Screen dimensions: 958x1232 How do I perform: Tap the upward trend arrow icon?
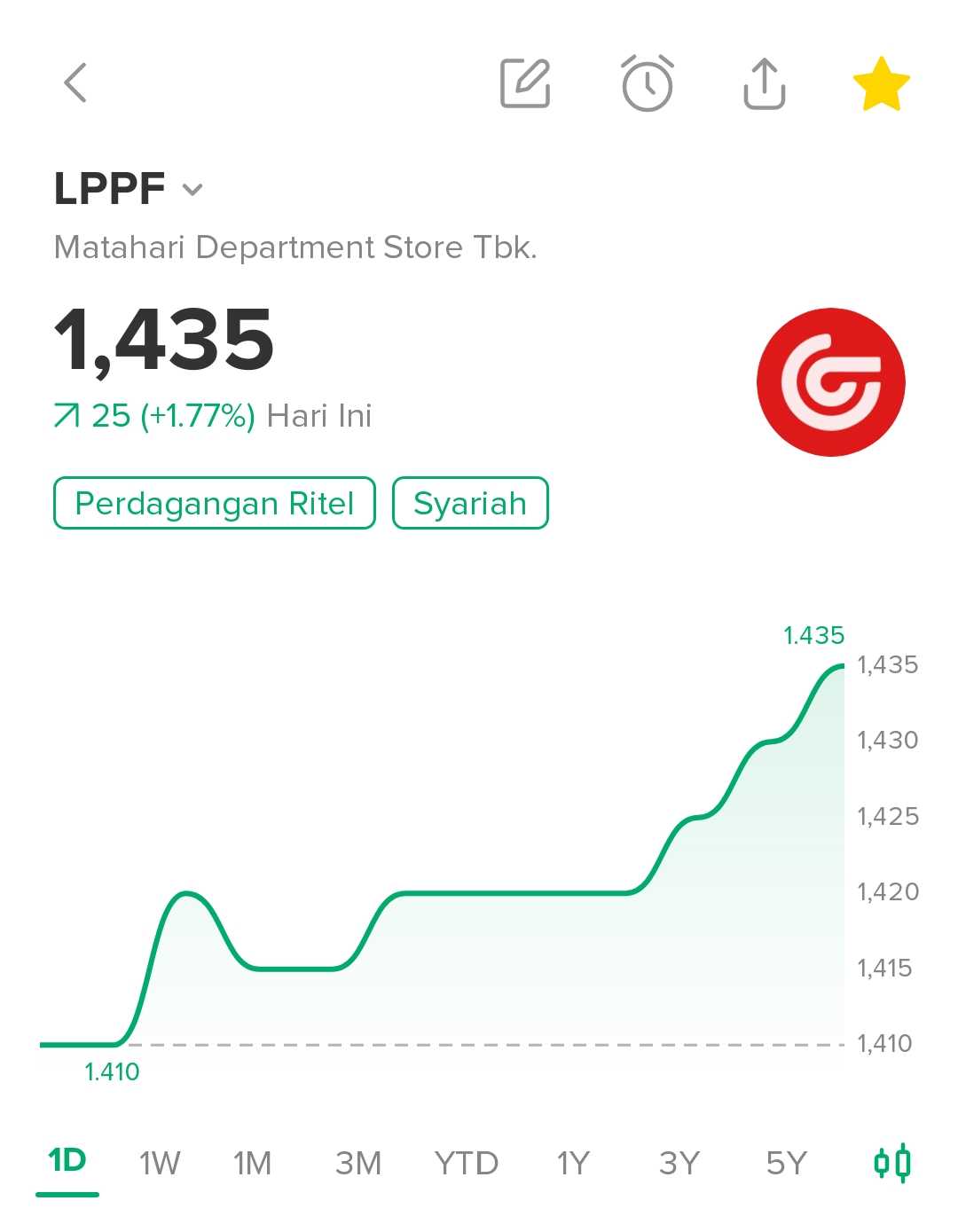tap(66, 415)
